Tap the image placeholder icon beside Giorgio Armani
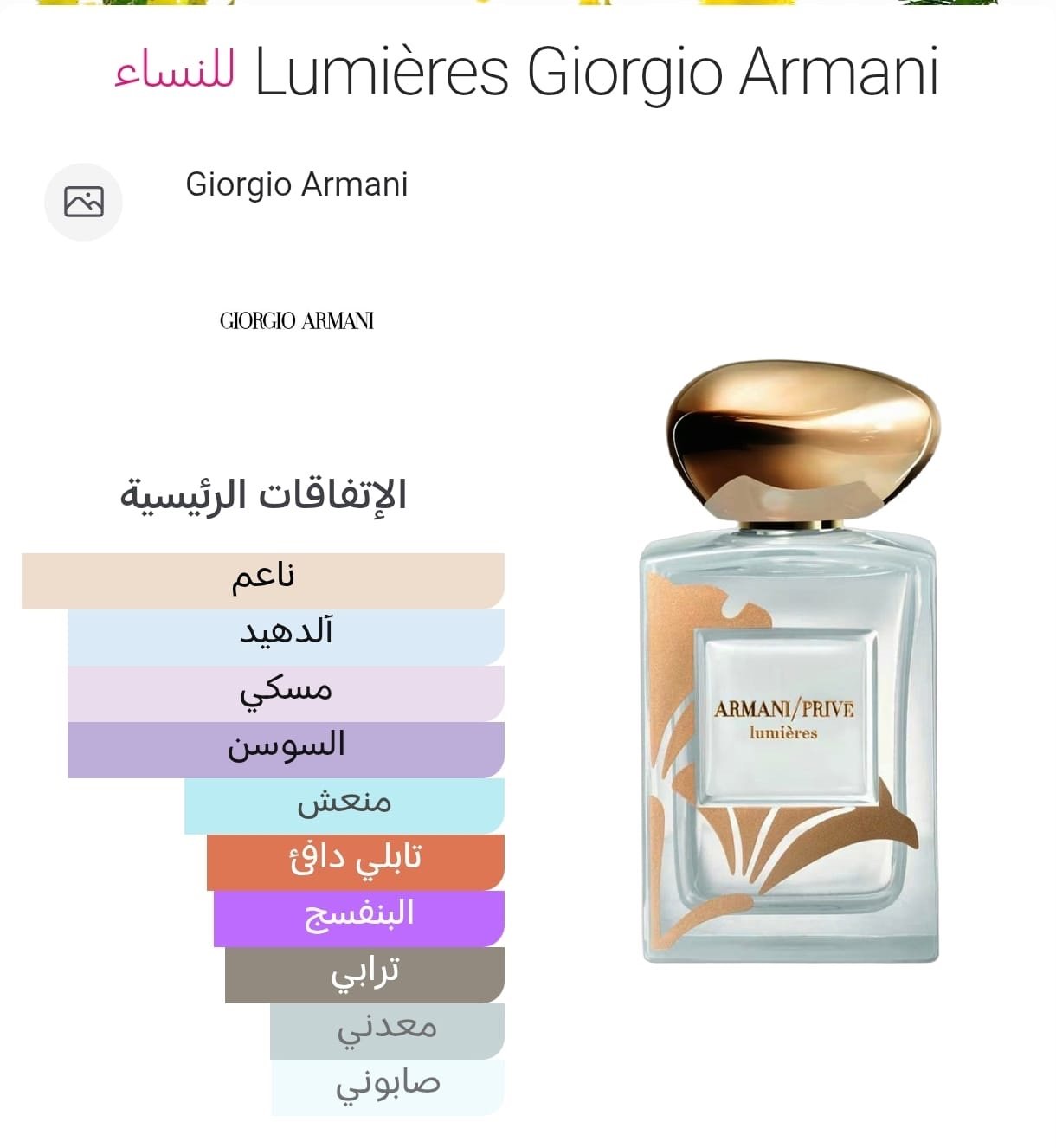The width and height of the screenshot is (1056, 1148). pyautogui.click(x=84, y=202)
